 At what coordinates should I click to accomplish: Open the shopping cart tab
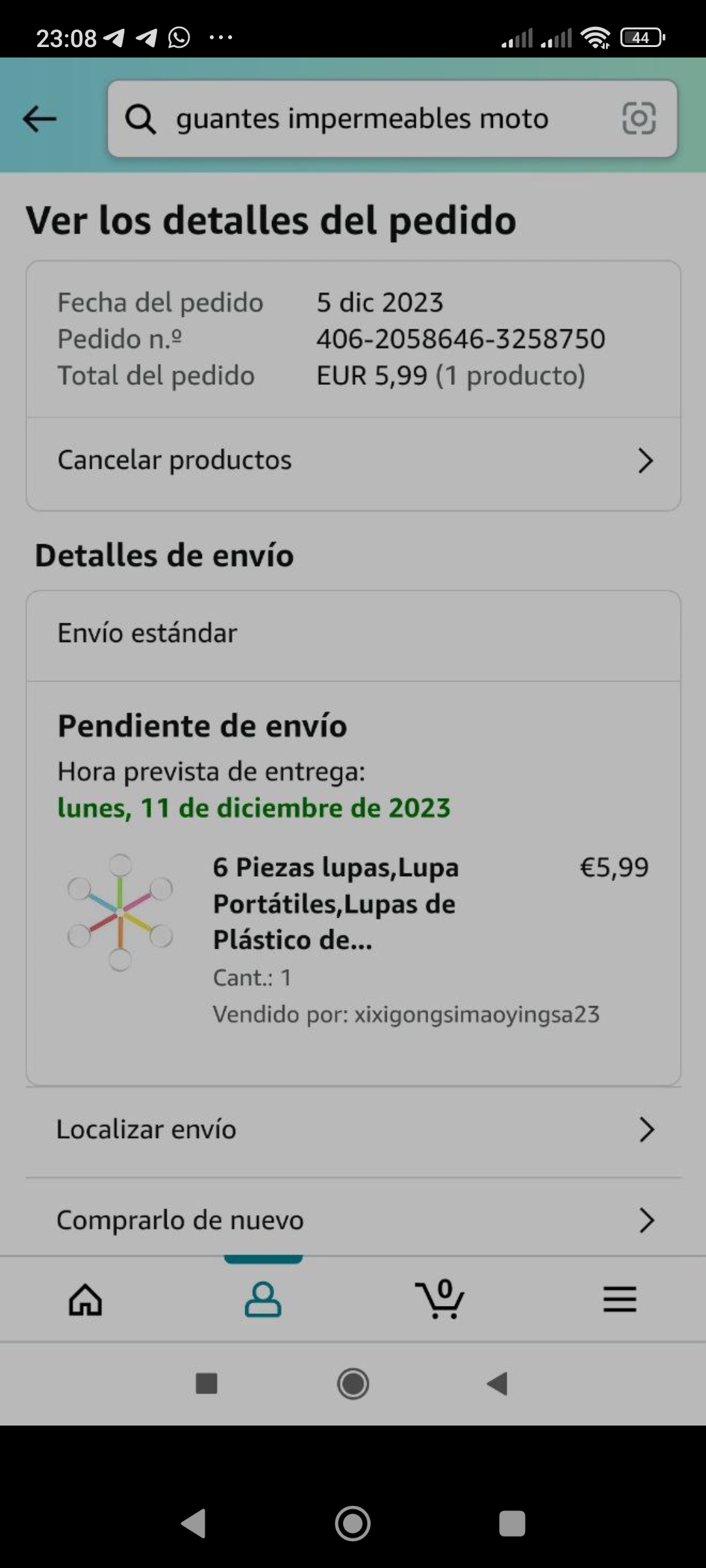(x=440, y=1299)
